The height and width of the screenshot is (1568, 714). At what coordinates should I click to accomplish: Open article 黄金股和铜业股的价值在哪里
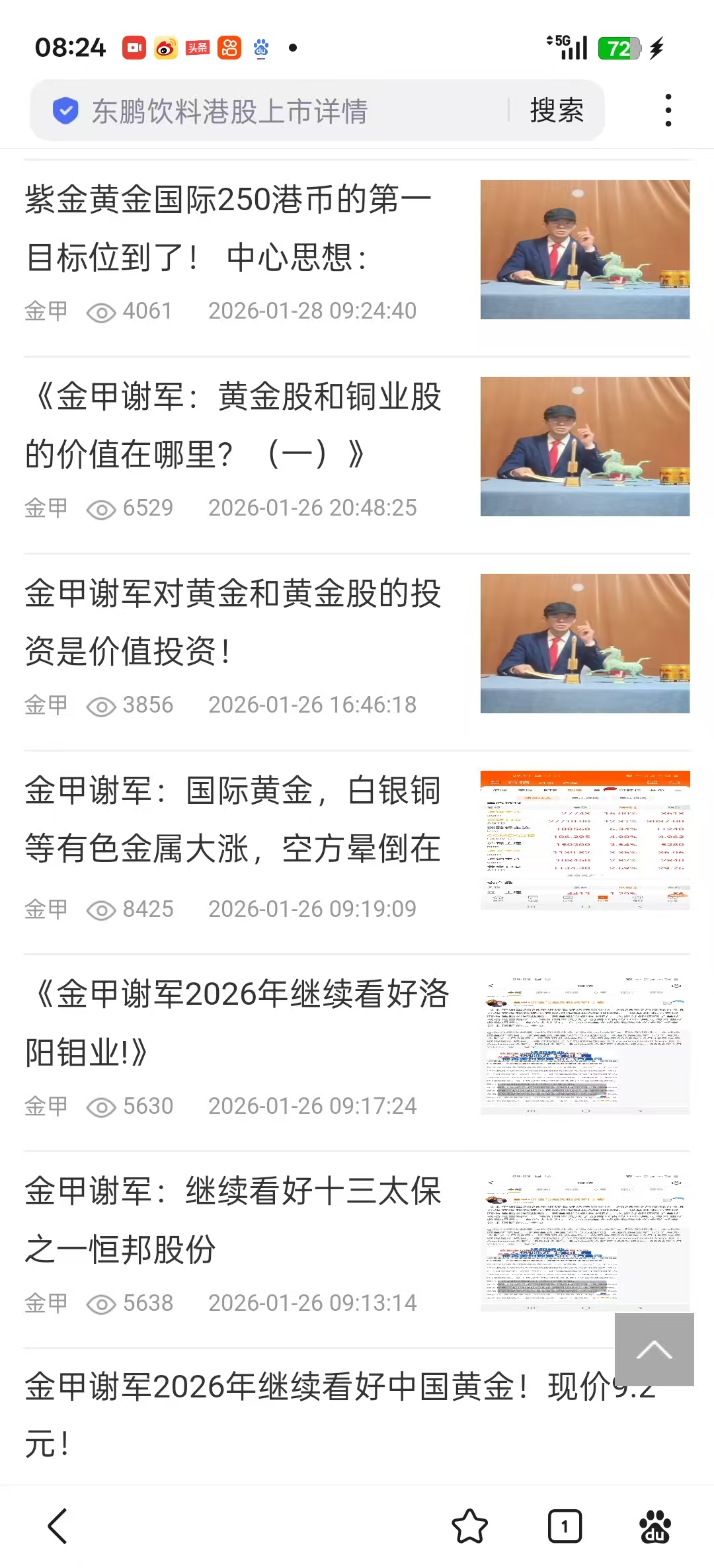(x=233, y=425)
